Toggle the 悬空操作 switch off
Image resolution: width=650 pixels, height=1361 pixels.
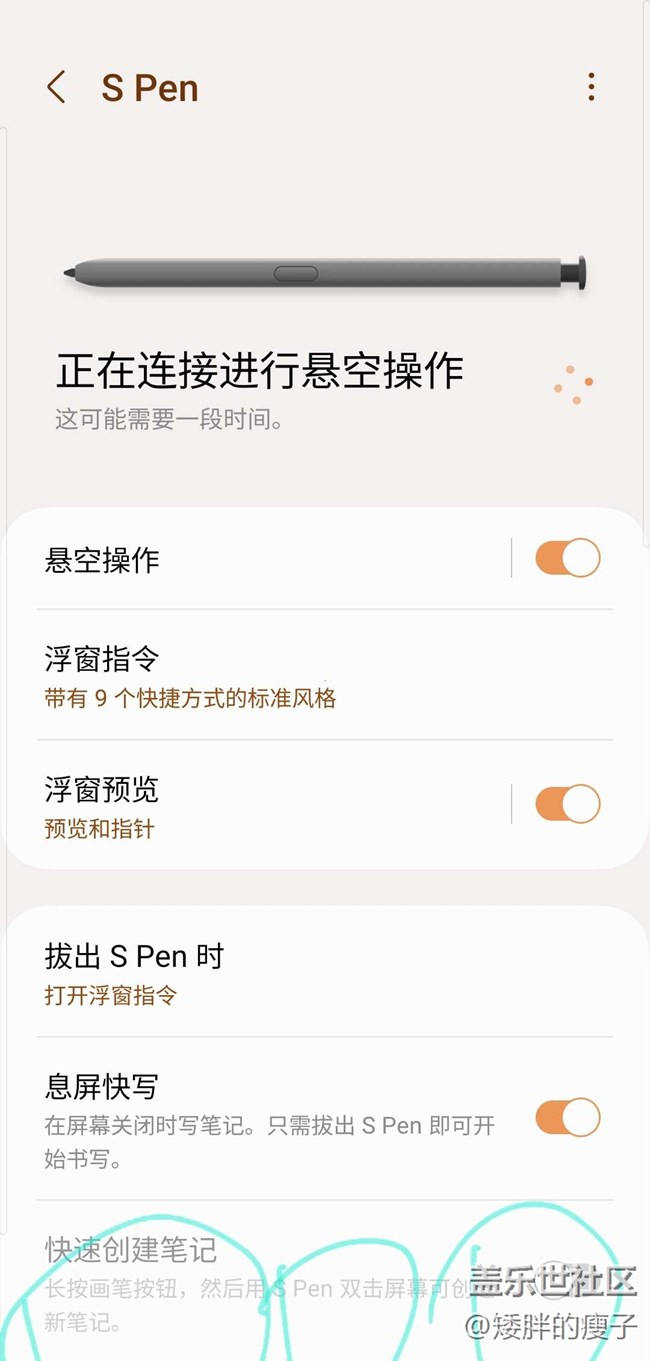[x=567, y=558]
